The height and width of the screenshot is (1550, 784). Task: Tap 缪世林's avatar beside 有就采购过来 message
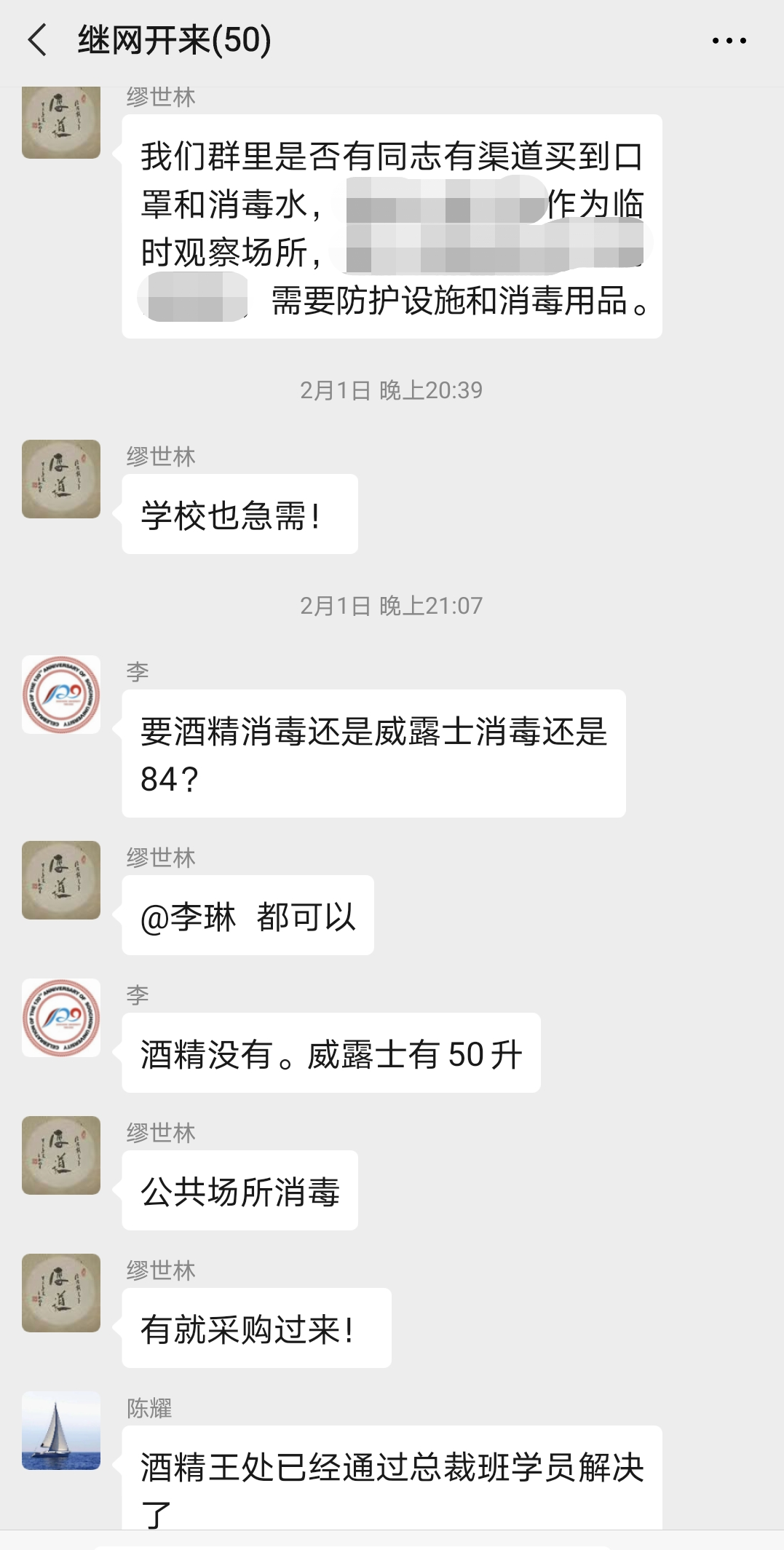[x=61, y=1292]
